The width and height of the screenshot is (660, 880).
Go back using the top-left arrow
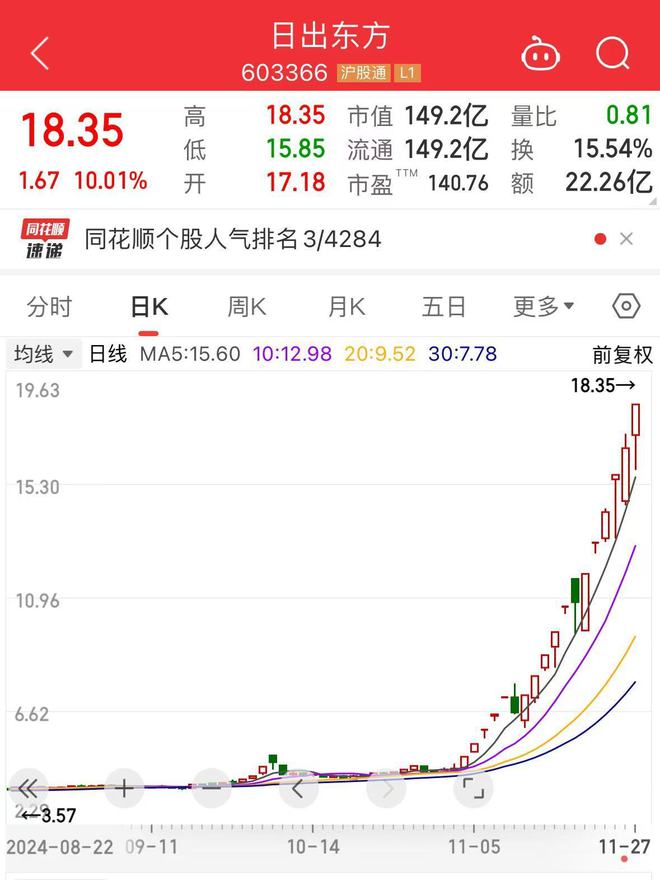pyautogui.click(x=40, y=53)
